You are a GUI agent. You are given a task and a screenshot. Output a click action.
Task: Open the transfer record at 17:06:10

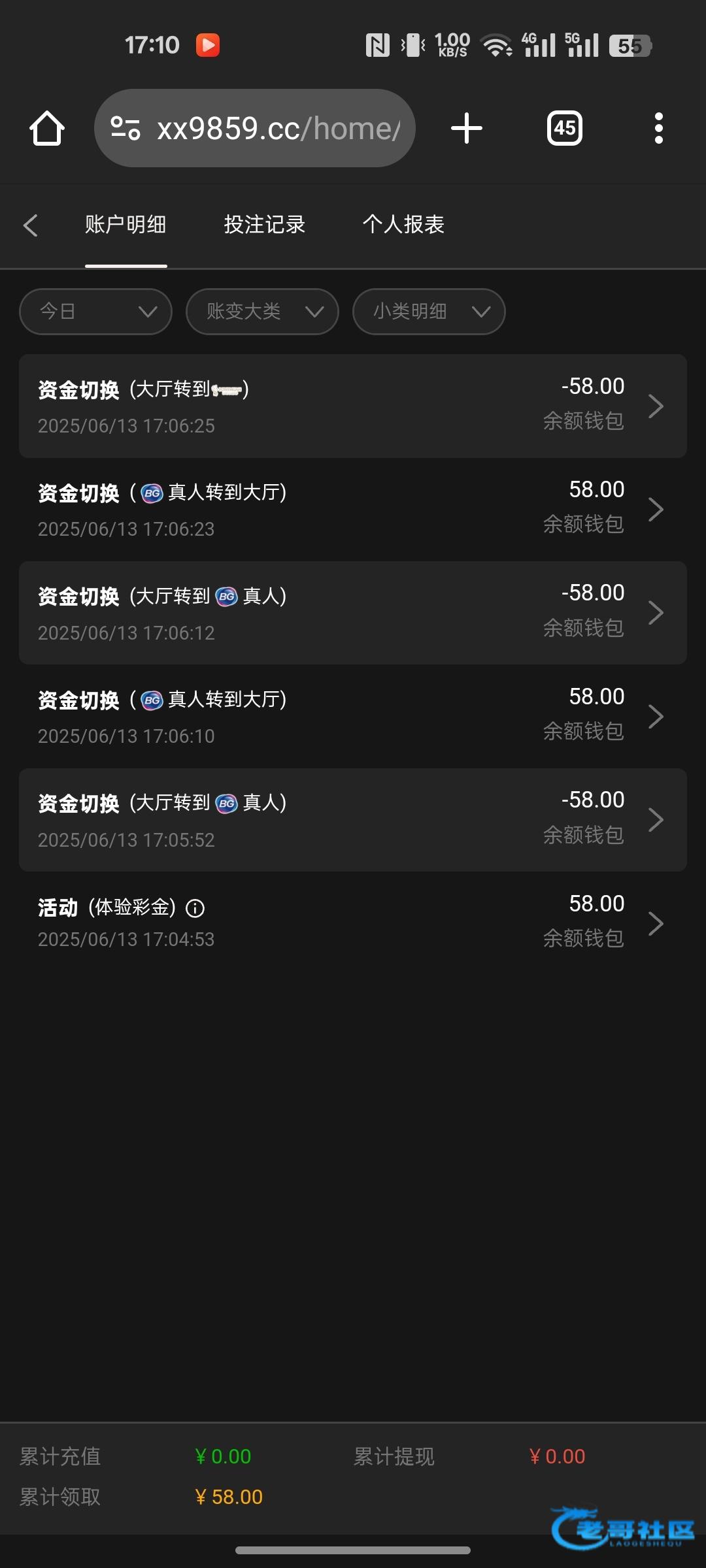click(x=353, y=716)
